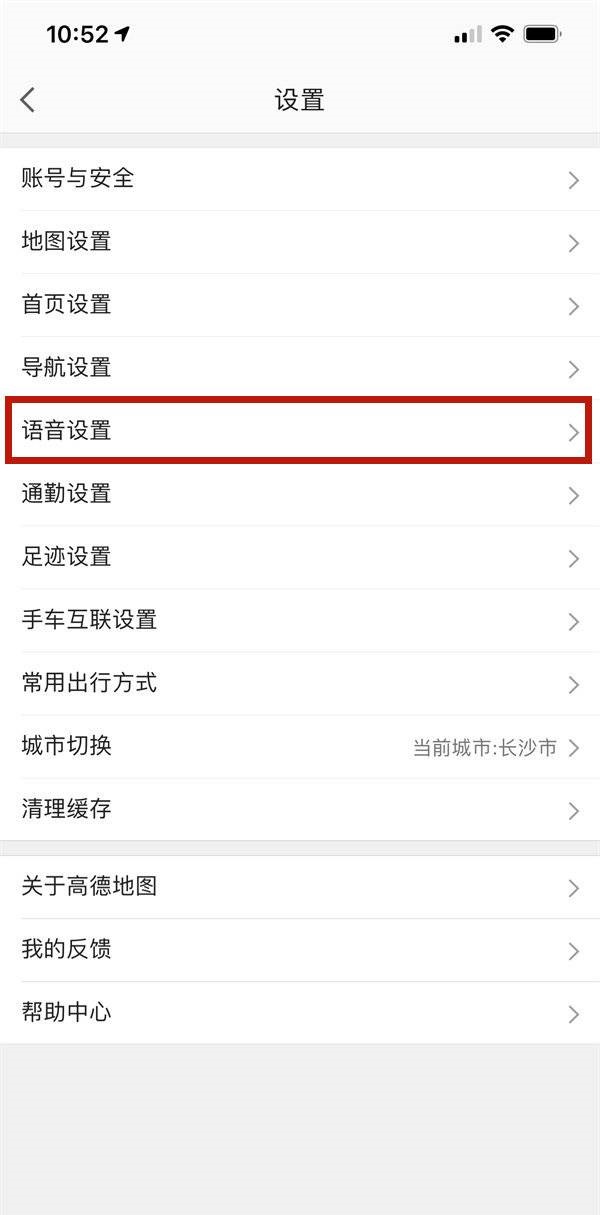The height and width of the screenshot is (1215, 600).
Task: Go back from the 设置 page
Action: tap(28, 99)
